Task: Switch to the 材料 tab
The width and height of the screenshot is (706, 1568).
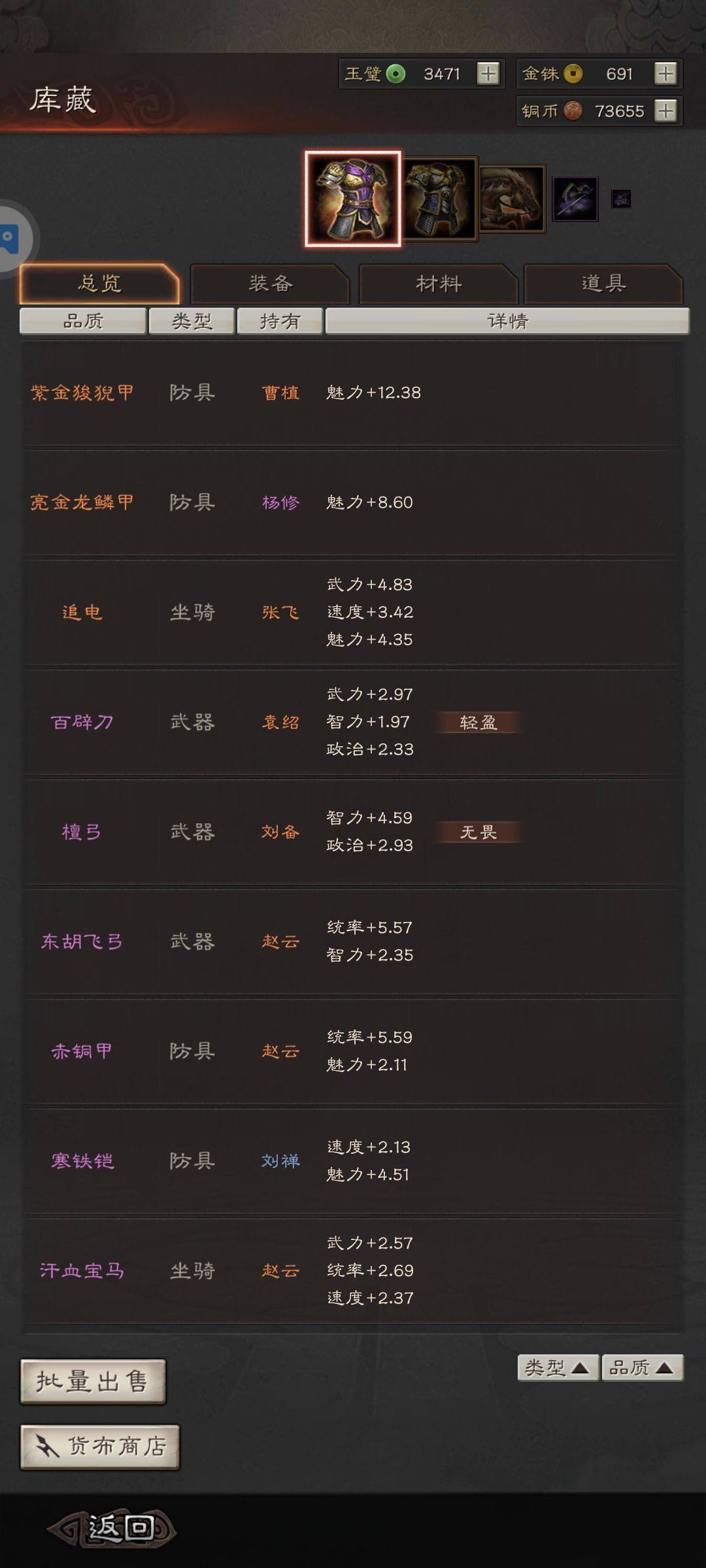Action: [x=439, y=284]
